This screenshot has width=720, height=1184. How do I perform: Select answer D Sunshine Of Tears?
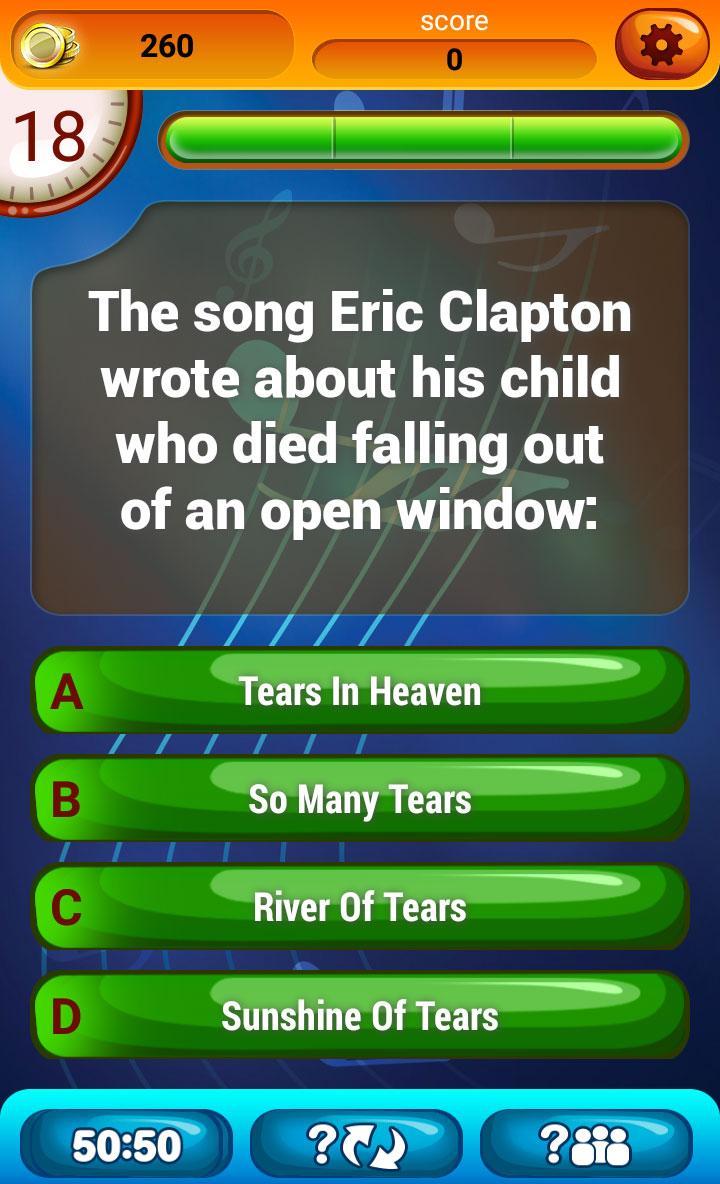360,1016
